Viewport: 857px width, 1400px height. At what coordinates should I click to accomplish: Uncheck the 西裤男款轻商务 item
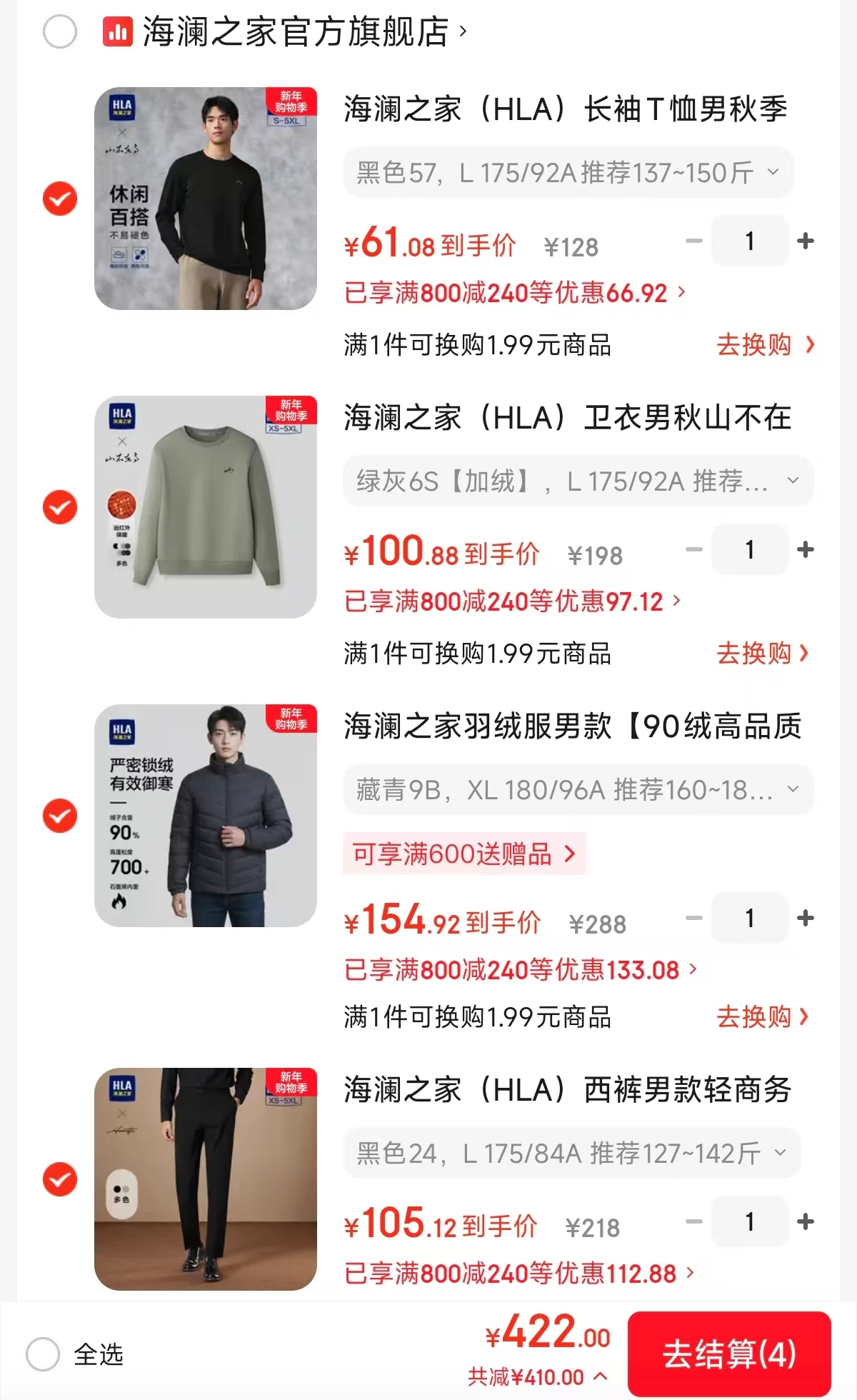(x=60, y=1179)
